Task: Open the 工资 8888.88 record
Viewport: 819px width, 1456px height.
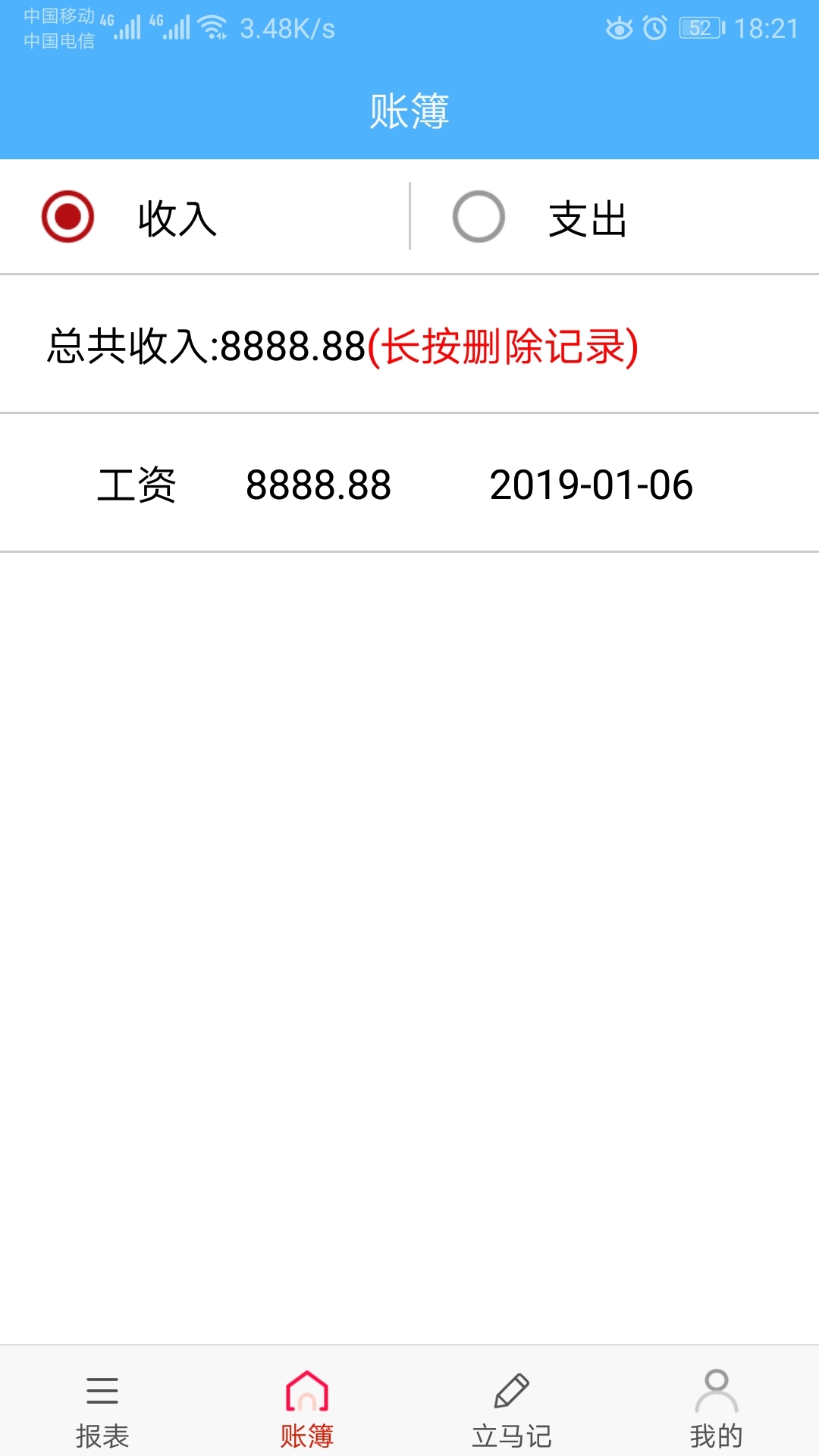Action: [394, 485]
